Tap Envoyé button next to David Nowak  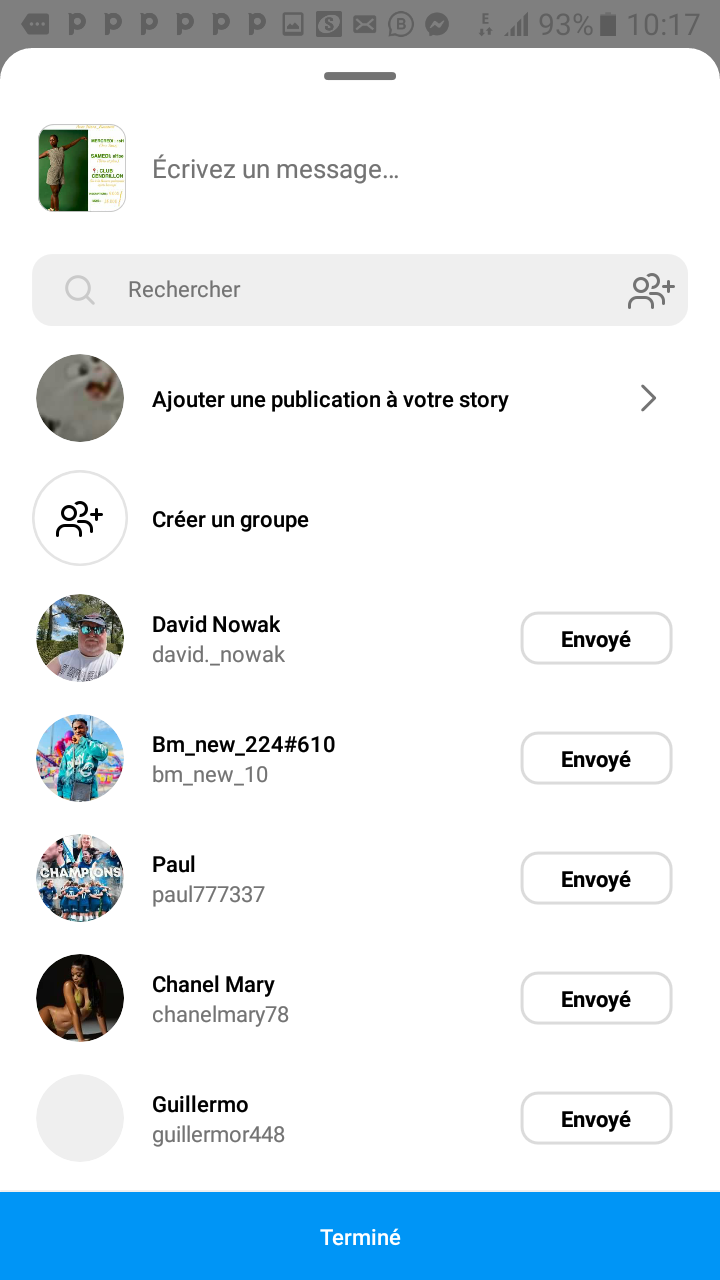(x=596, y=639)
